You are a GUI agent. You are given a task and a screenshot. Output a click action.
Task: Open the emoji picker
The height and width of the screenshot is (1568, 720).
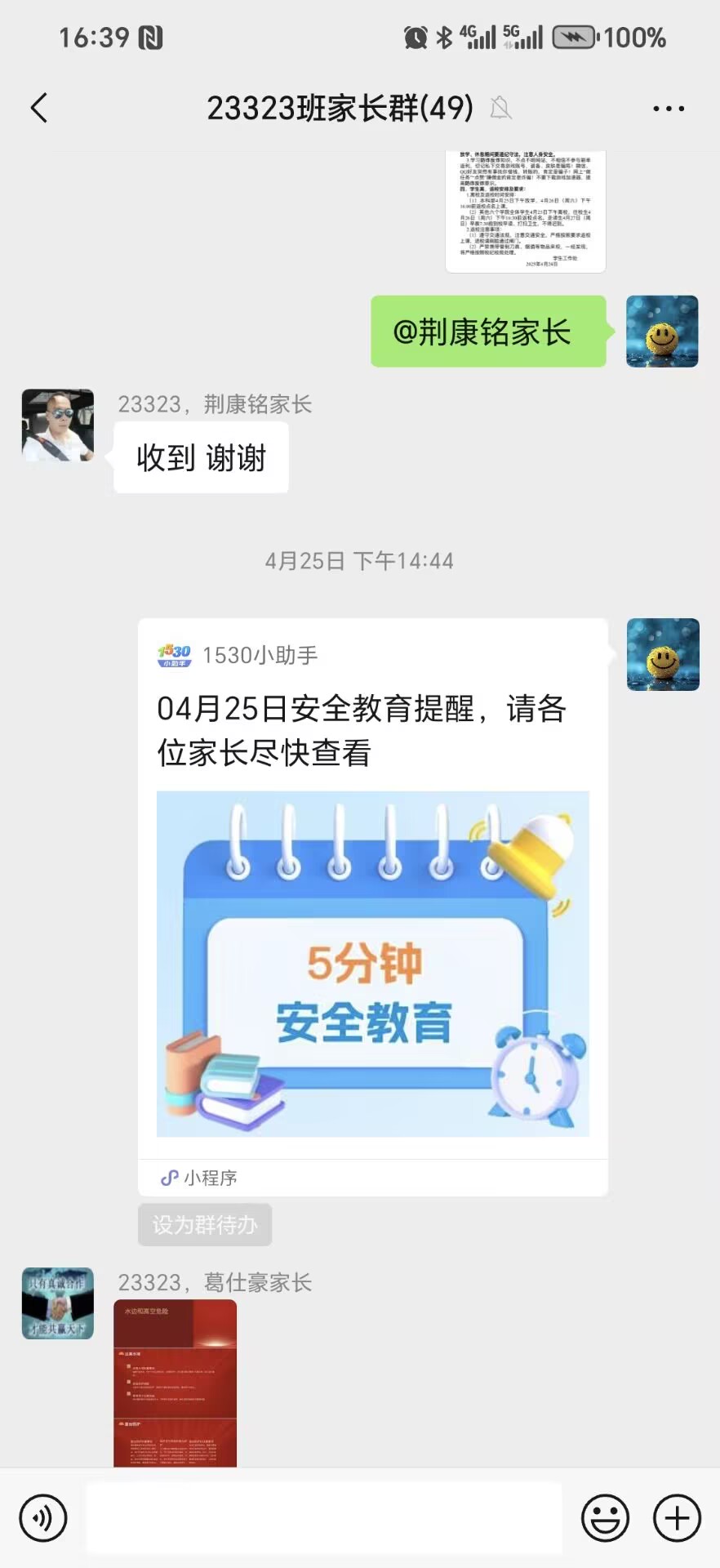tap(605, 1518)
